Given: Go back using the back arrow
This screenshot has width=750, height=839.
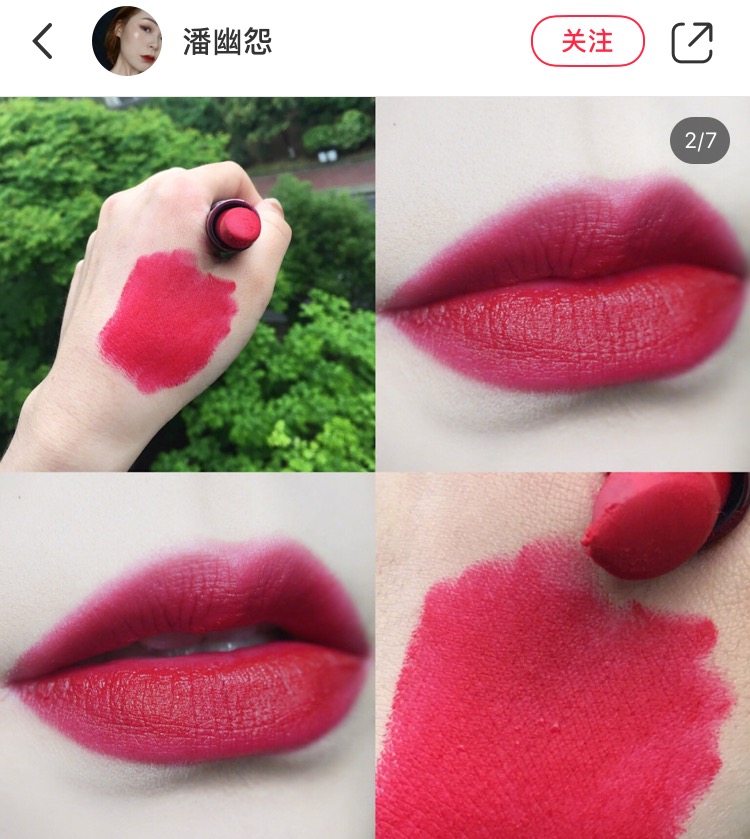Looking at the screenshot, I should 42,41.
